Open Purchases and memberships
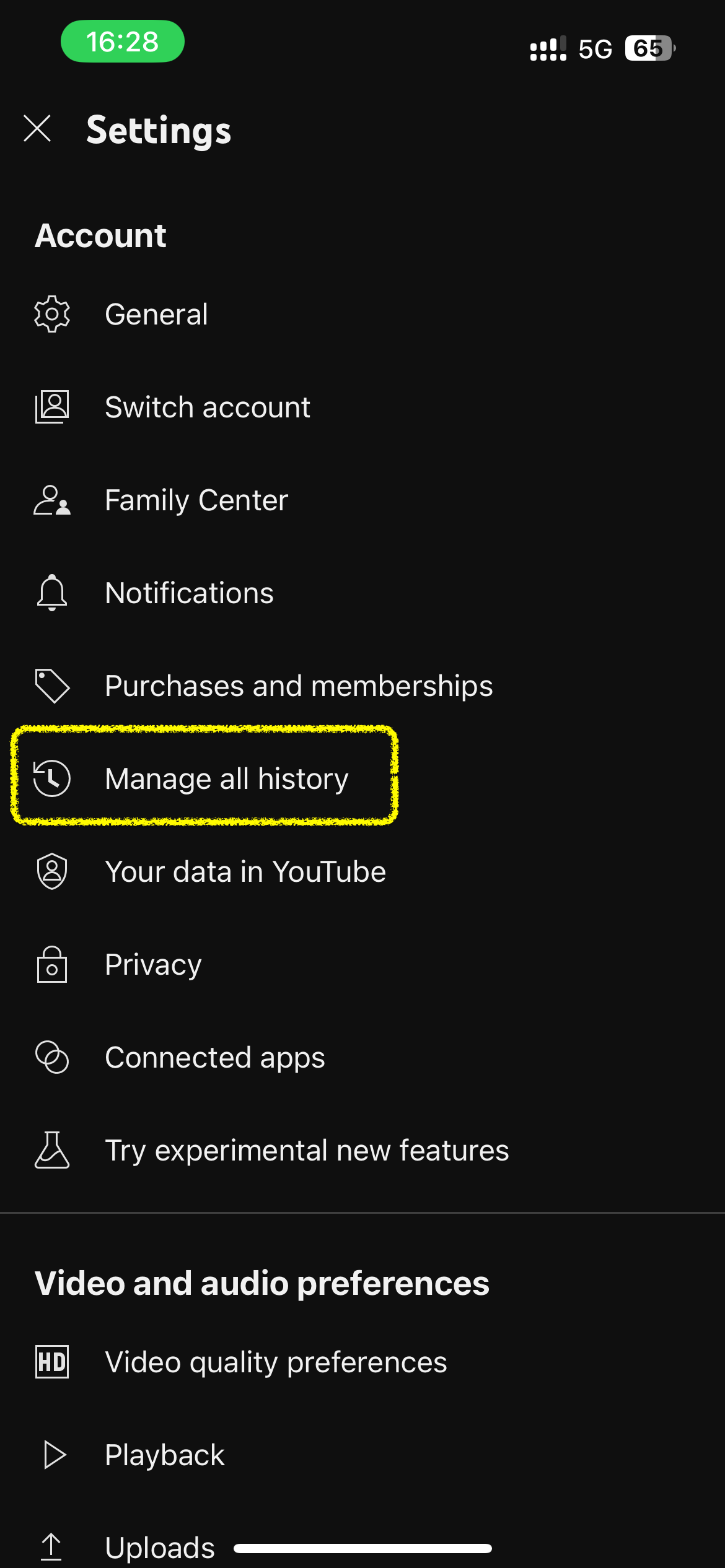 point(362,686)
